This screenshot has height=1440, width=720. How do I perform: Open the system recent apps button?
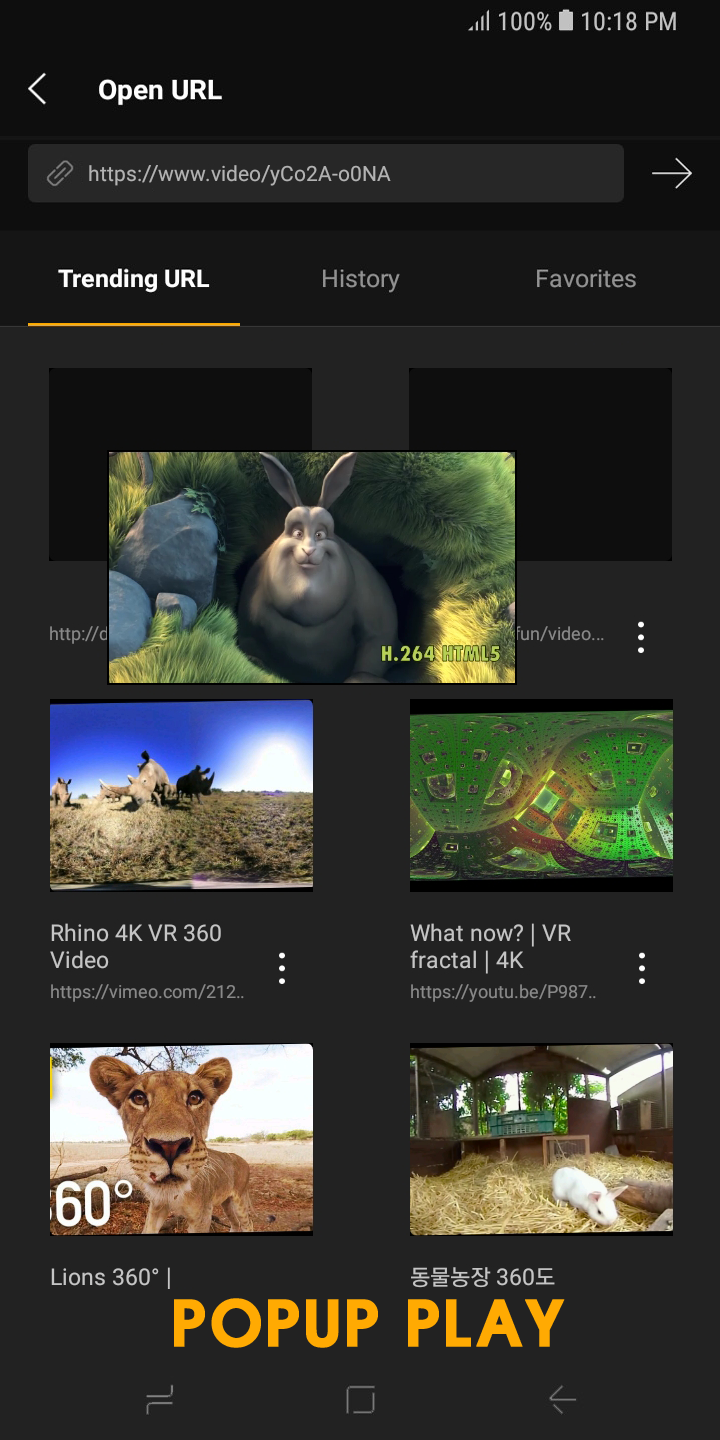click(x=160, y=1400)
